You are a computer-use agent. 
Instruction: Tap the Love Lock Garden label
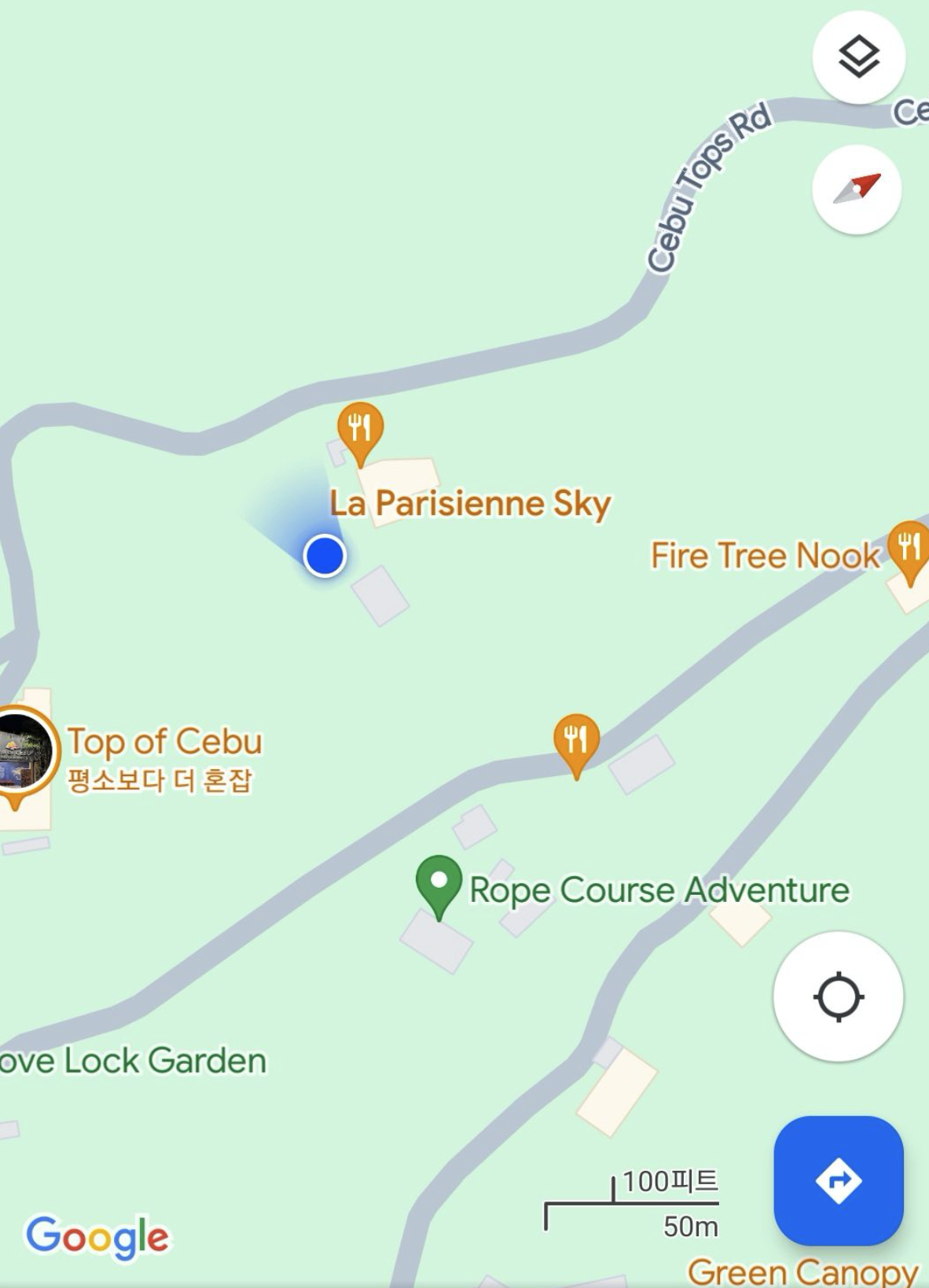(x=132, y=1059)
